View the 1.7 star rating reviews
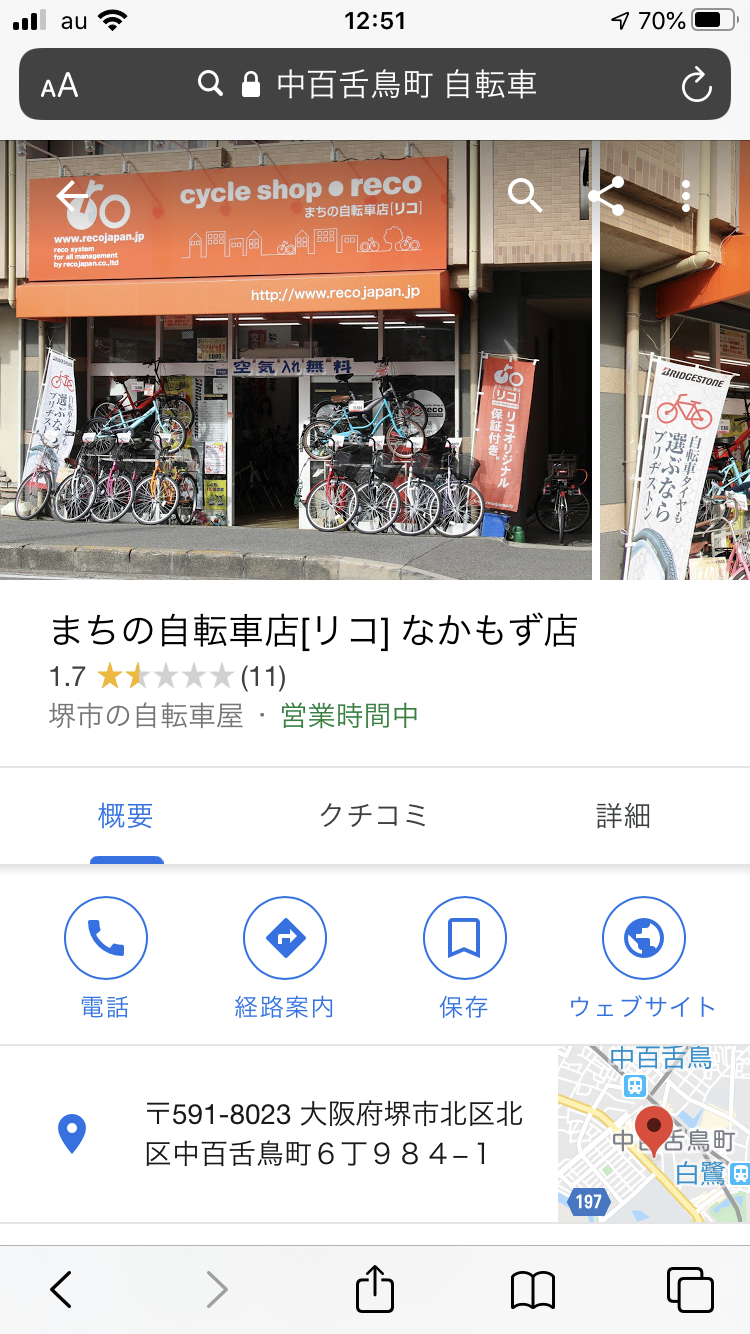 click(x=166, y=677)
